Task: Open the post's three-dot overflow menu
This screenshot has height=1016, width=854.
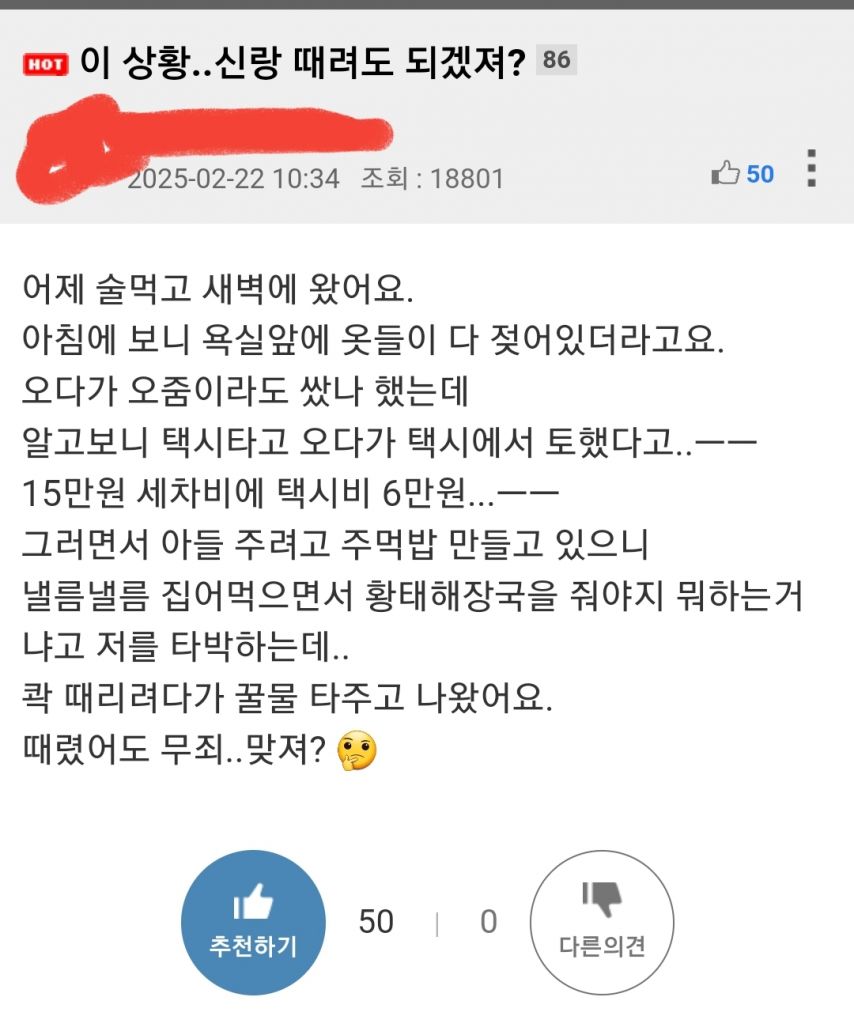Action: tap(811, 169)
